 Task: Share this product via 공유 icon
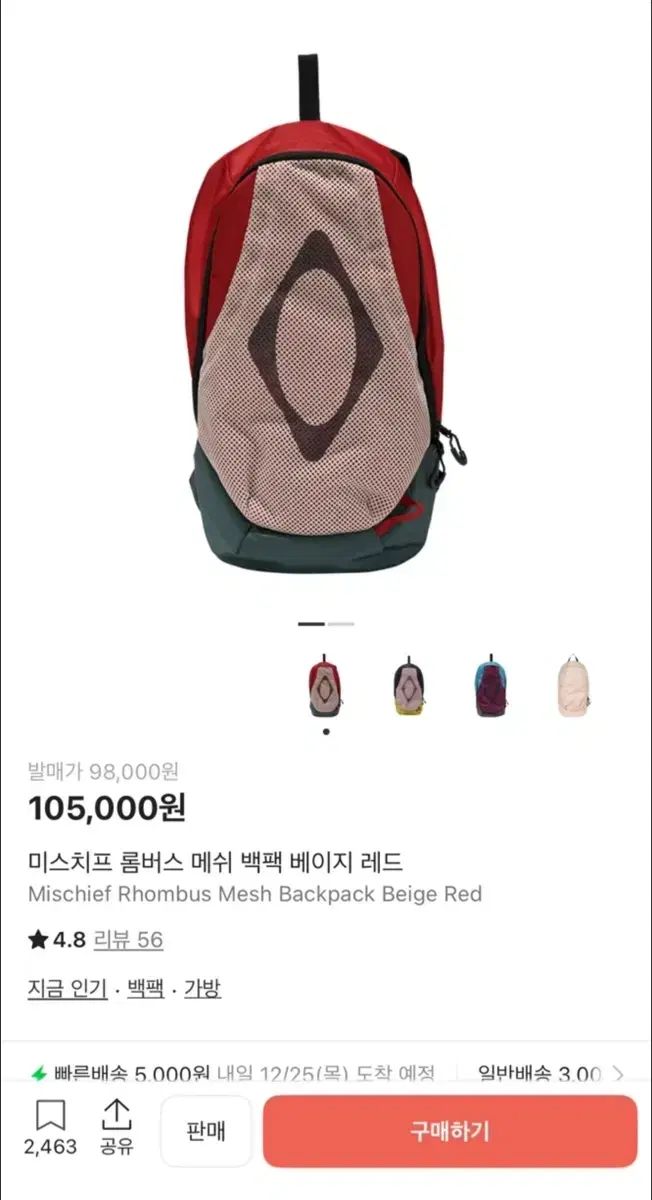click(x=117, y=1128)
